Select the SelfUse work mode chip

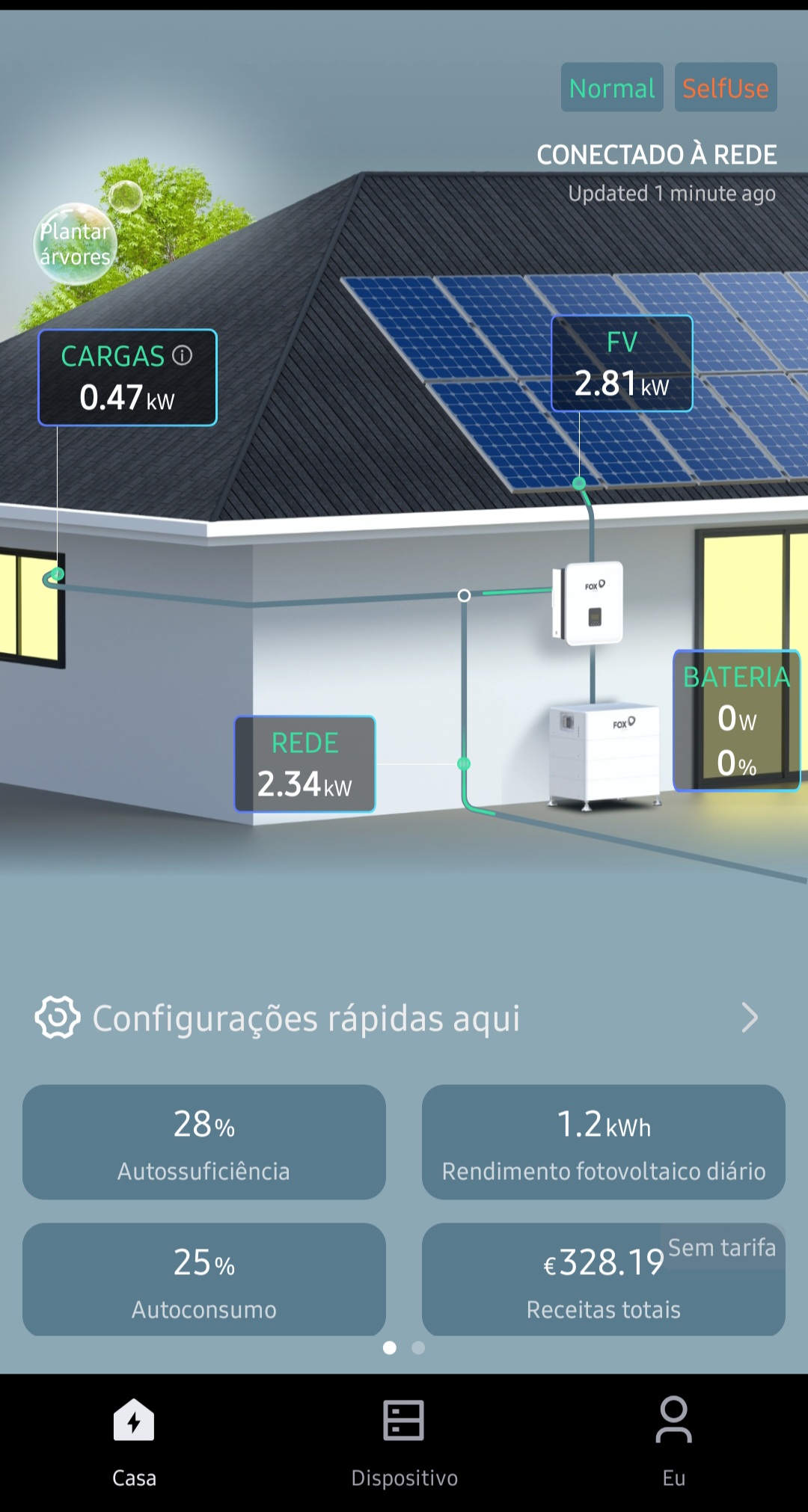(x=725, y=88)
